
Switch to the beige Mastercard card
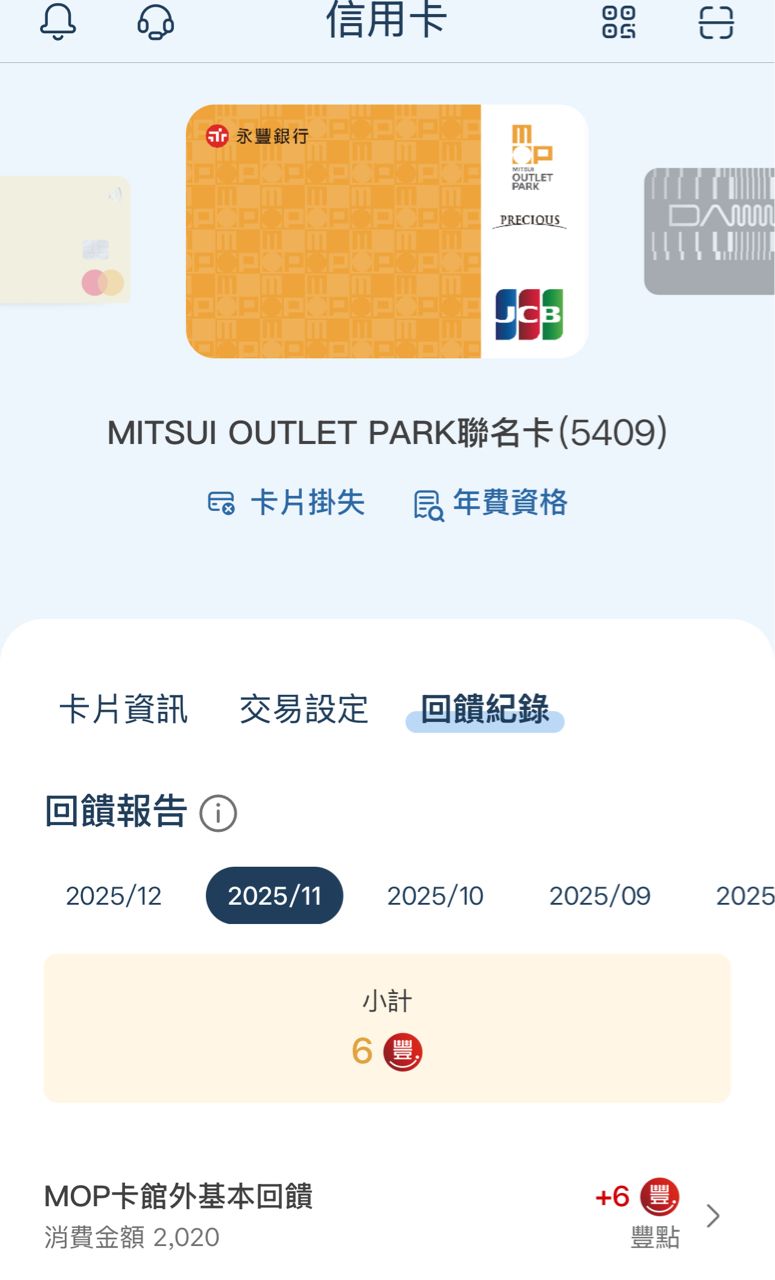click(x=66, y=240)
